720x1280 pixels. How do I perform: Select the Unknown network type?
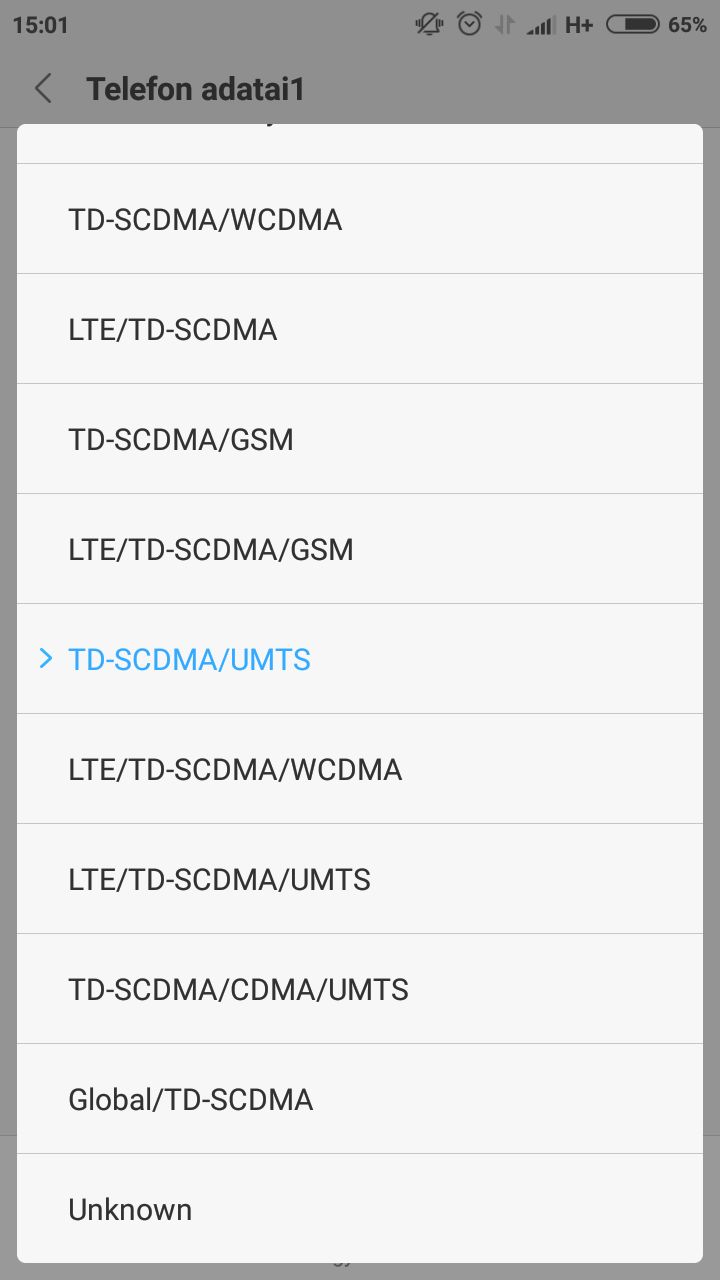coord(360,1208)
